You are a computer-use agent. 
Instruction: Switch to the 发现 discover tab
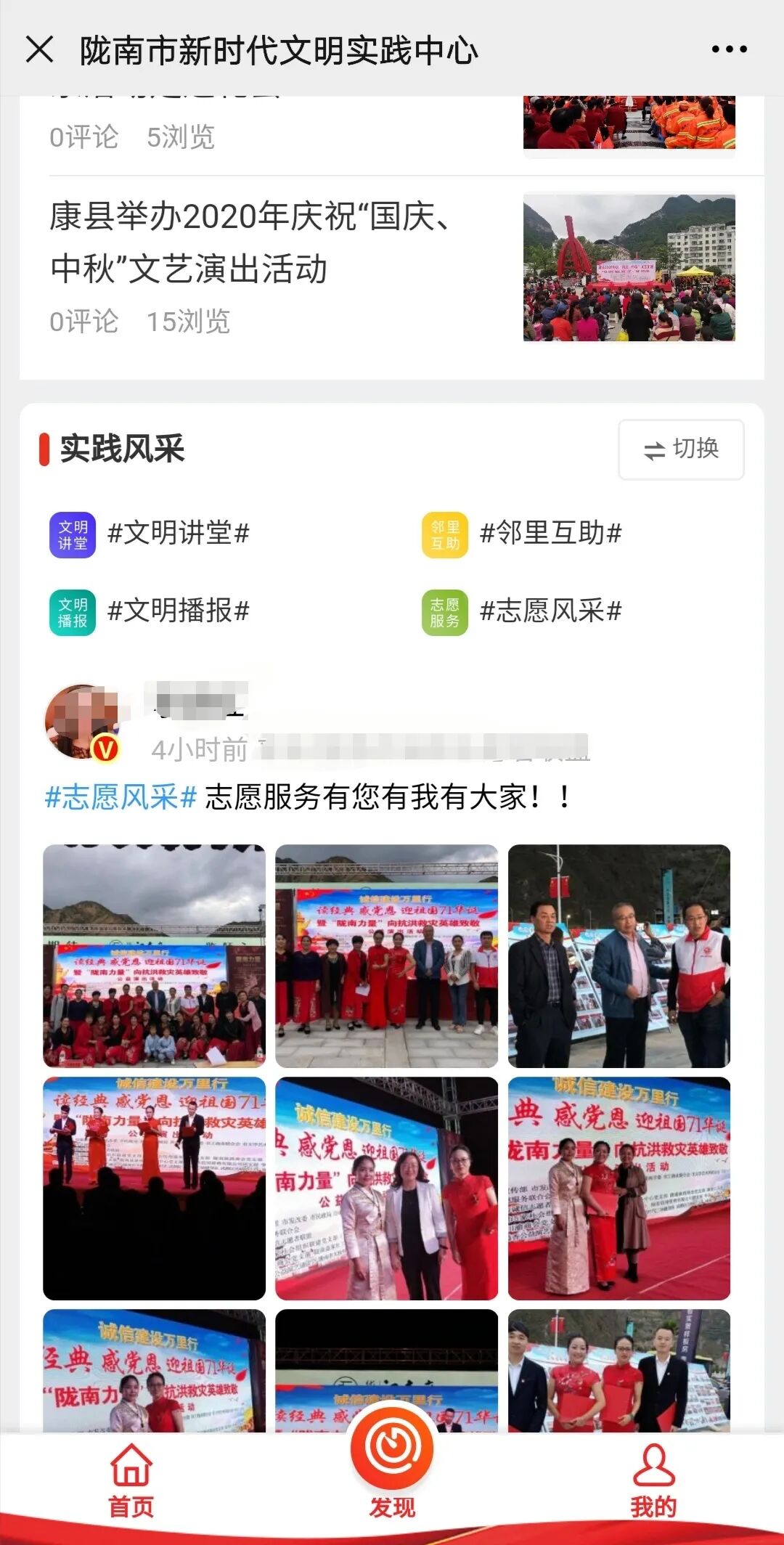pyautogui.click(x=392, y=1467)
